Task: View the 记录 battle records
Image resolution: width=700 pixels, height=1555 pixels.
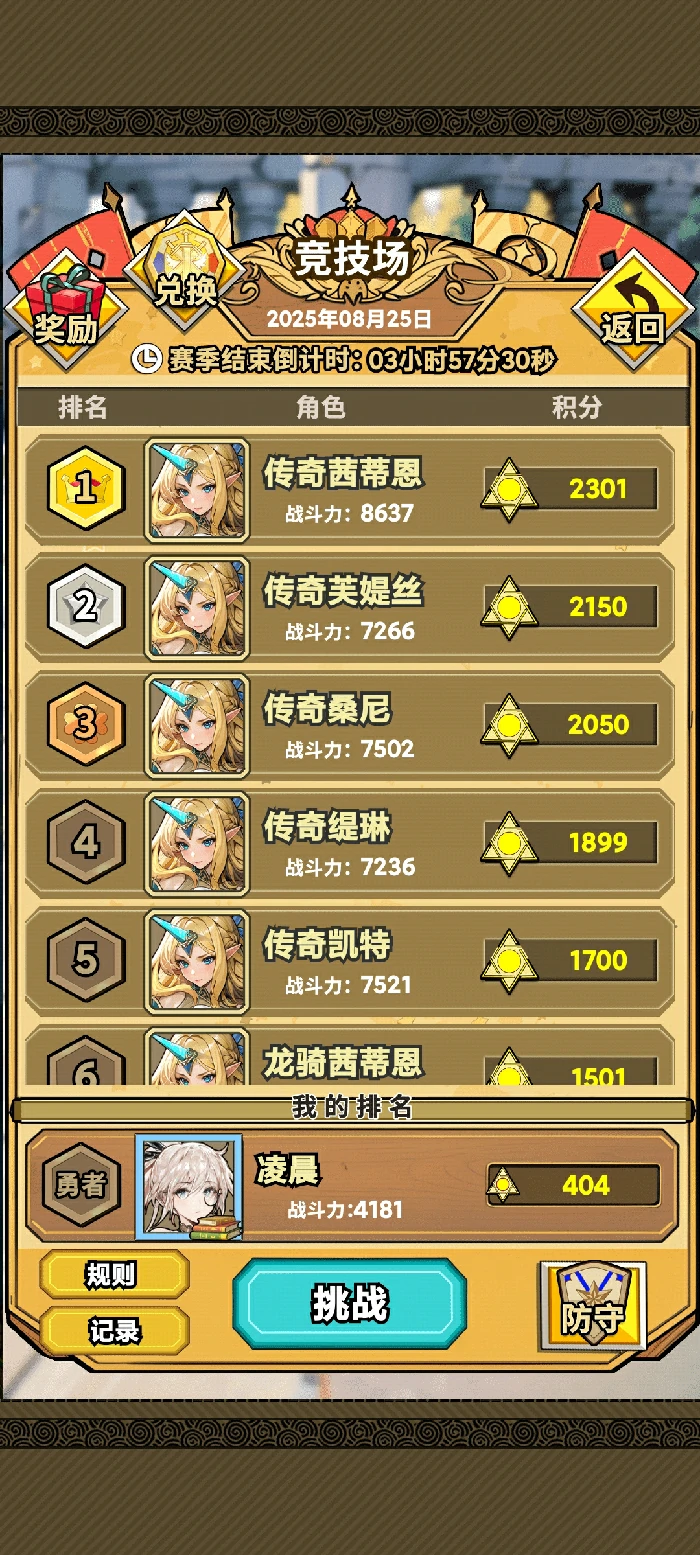Action: (114, 1331)
